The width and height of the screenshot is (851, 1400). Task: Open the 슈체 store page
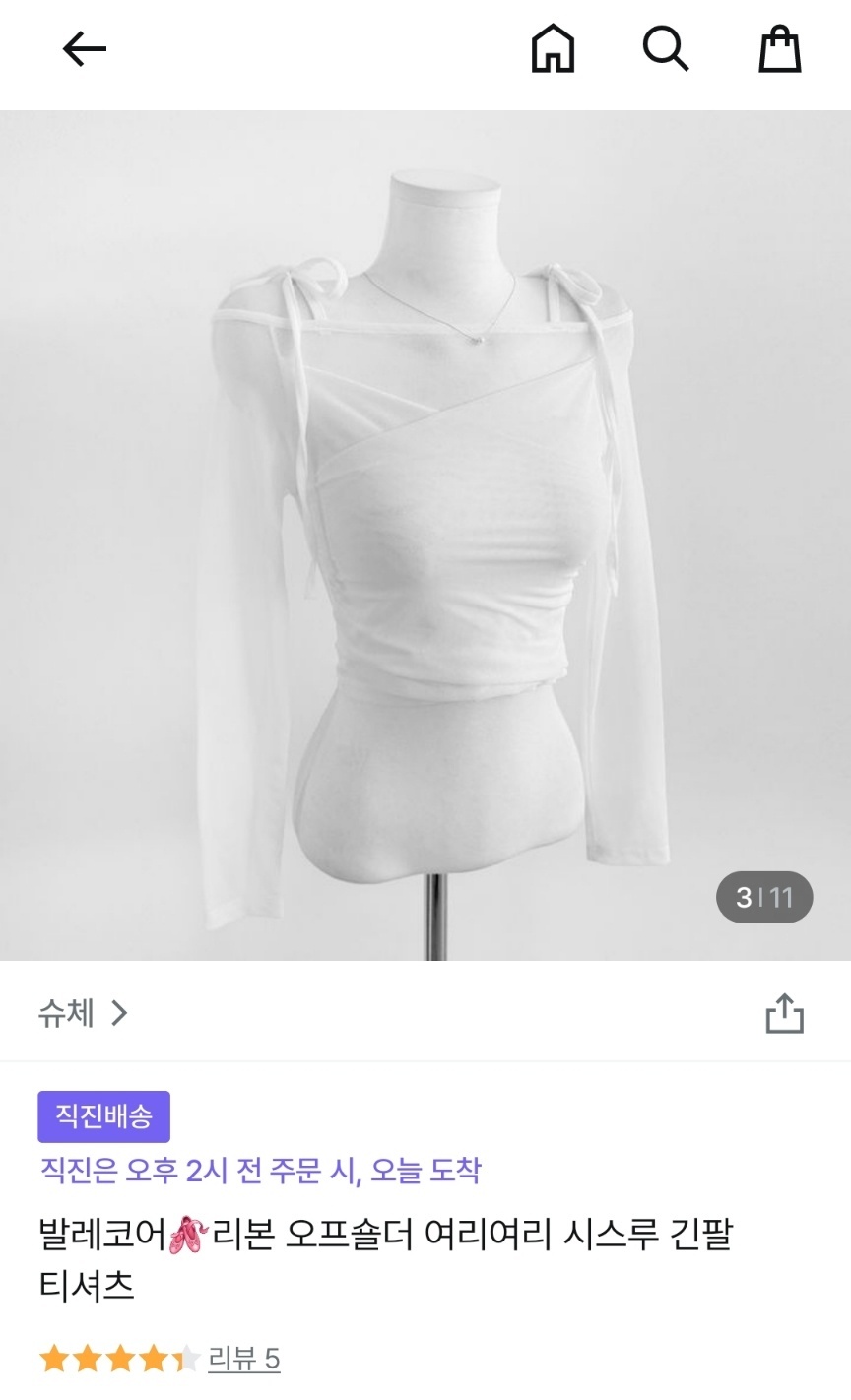(x=83, y=1013)
